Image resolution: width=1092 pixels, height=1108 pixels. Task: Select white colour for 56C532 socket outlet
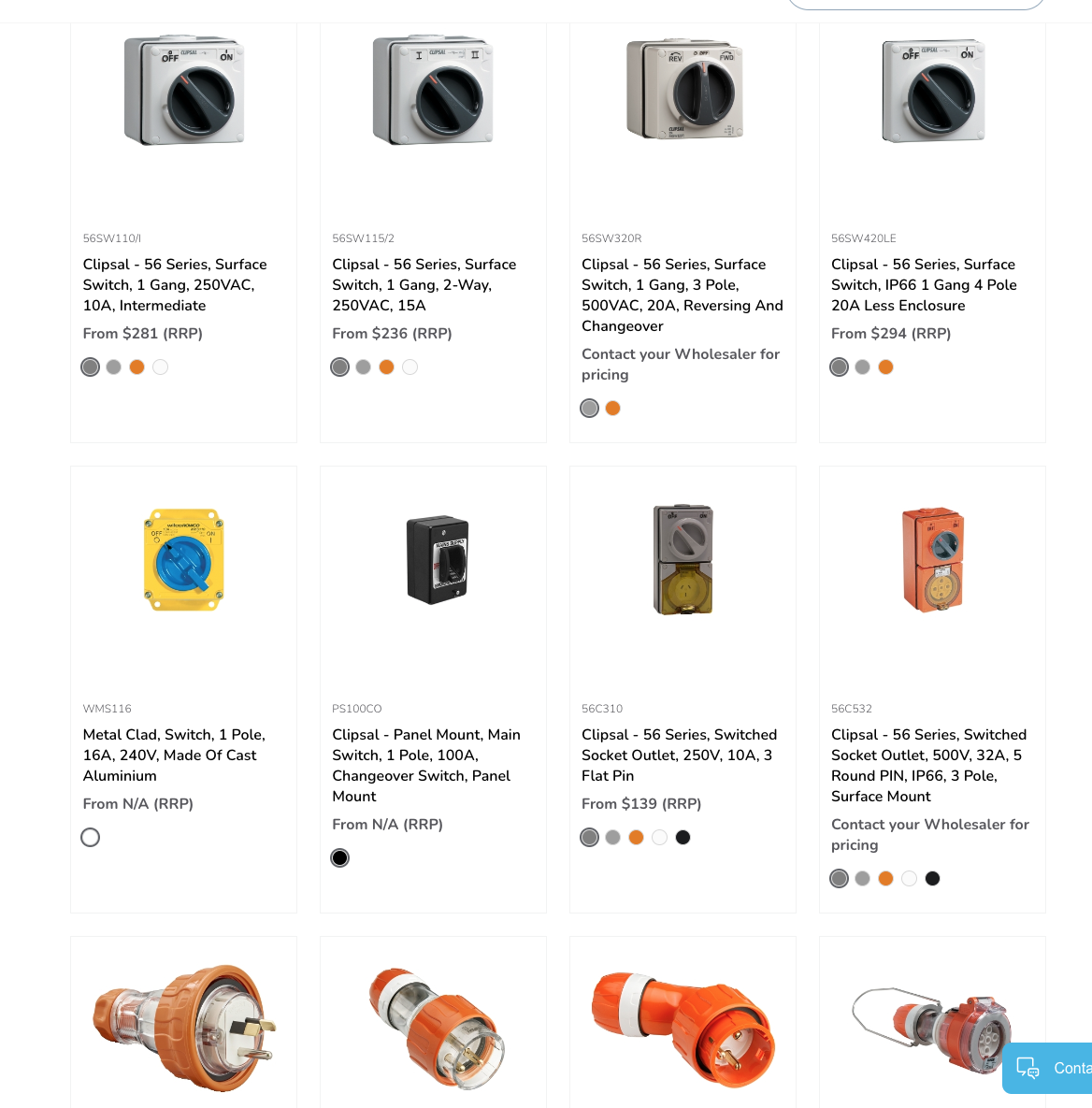(x=909, y=879)
